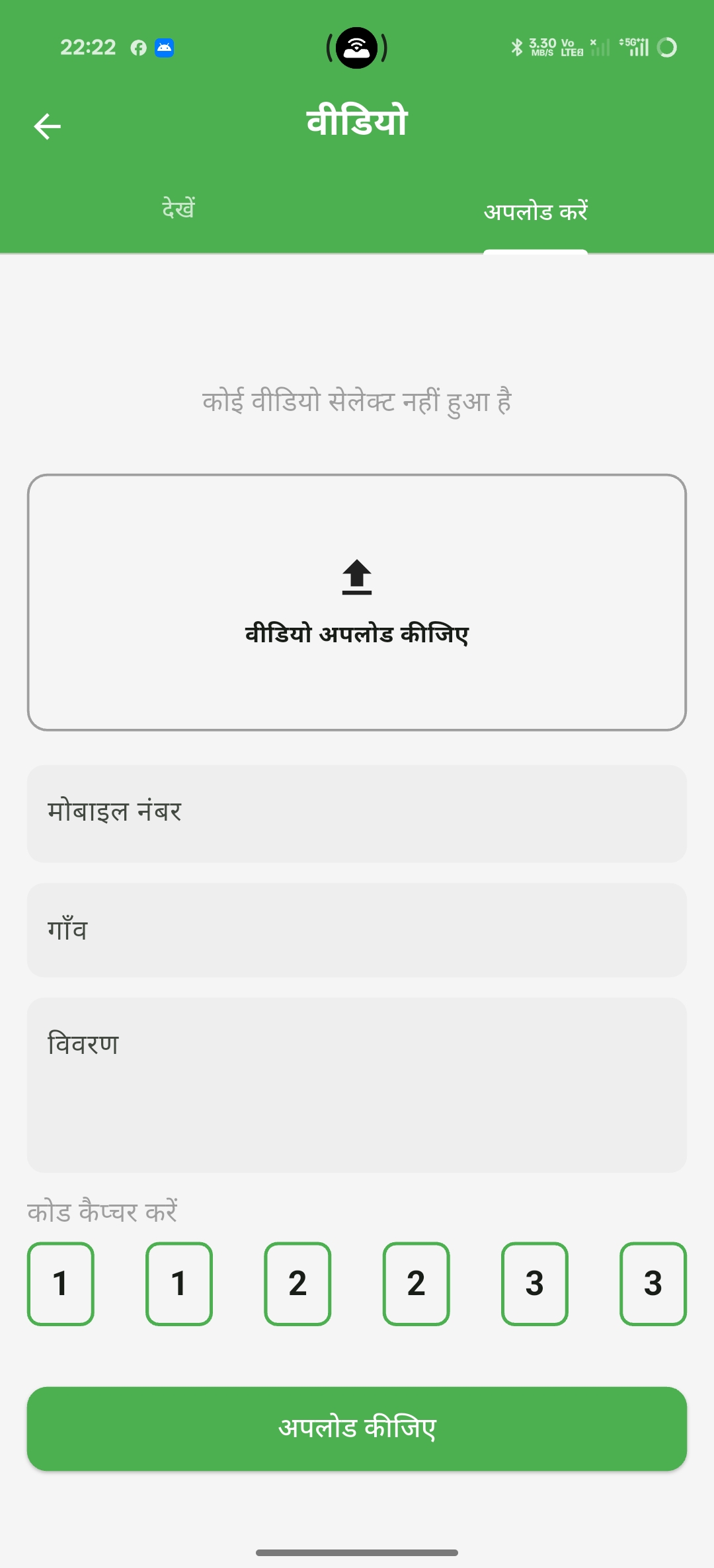714x1568 pixels.
Task: Switch to the देखें tab
Action: click(x=178, y=209)
